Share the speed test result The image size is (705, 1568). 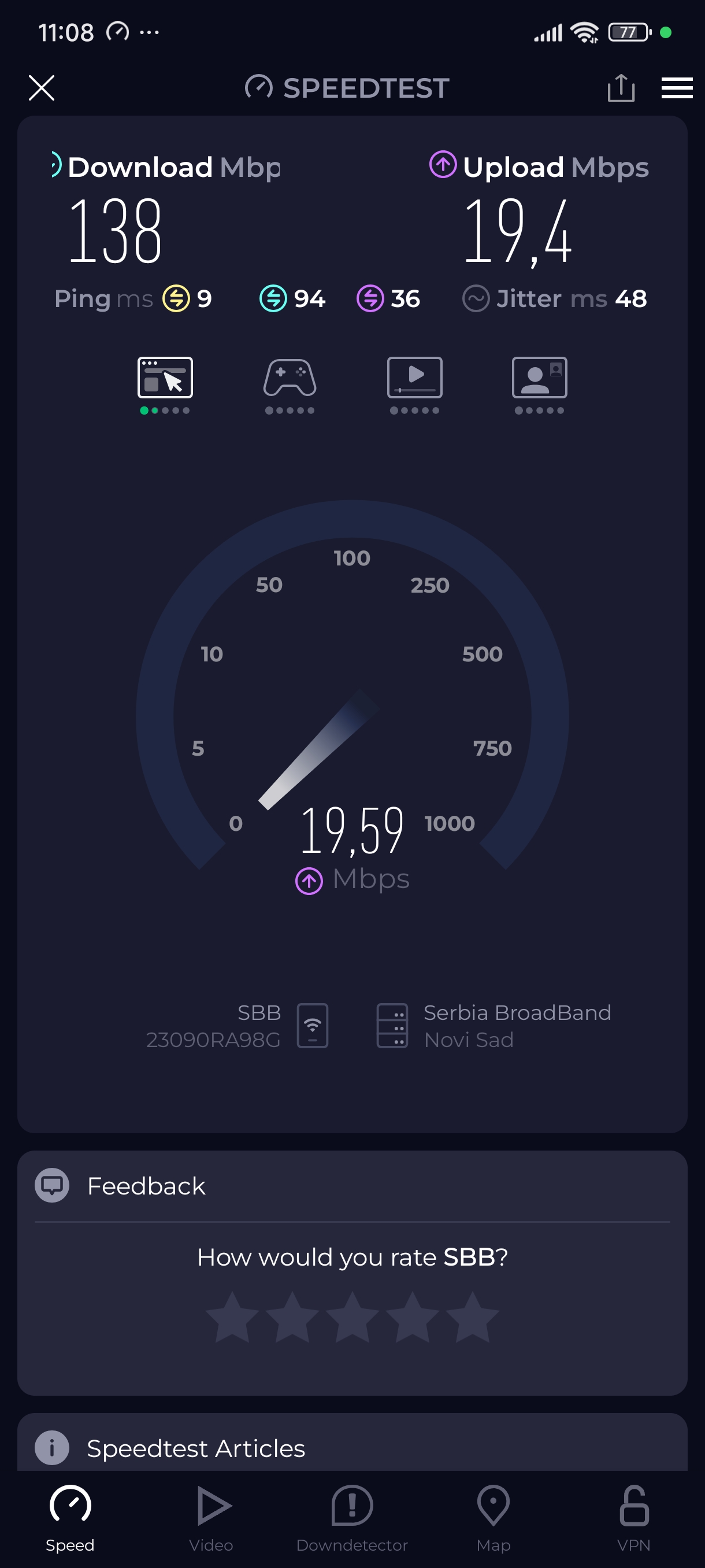pos(621,88)
